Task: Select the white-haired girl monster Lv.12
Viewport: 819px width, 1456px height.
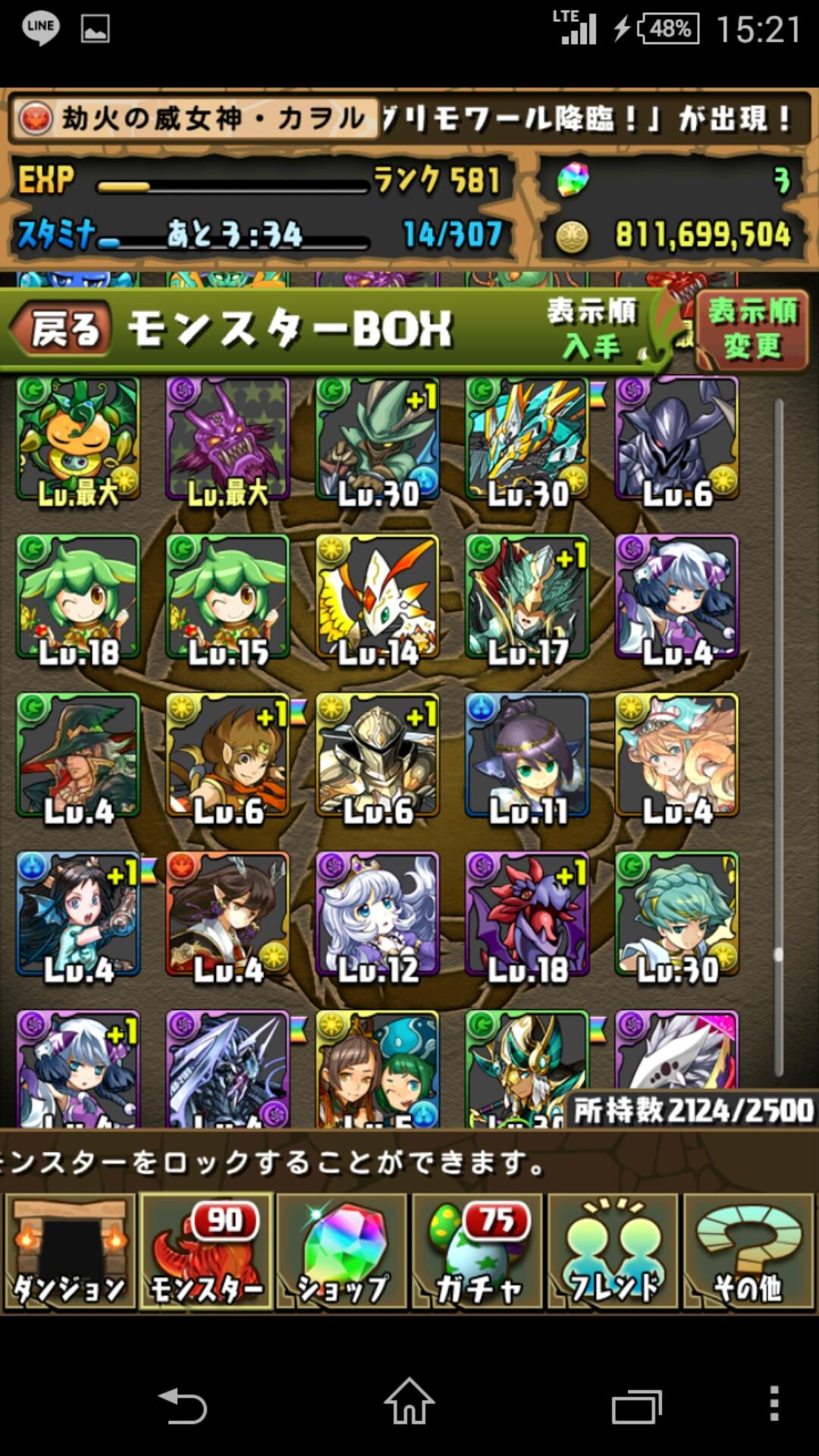Action: 378,915
